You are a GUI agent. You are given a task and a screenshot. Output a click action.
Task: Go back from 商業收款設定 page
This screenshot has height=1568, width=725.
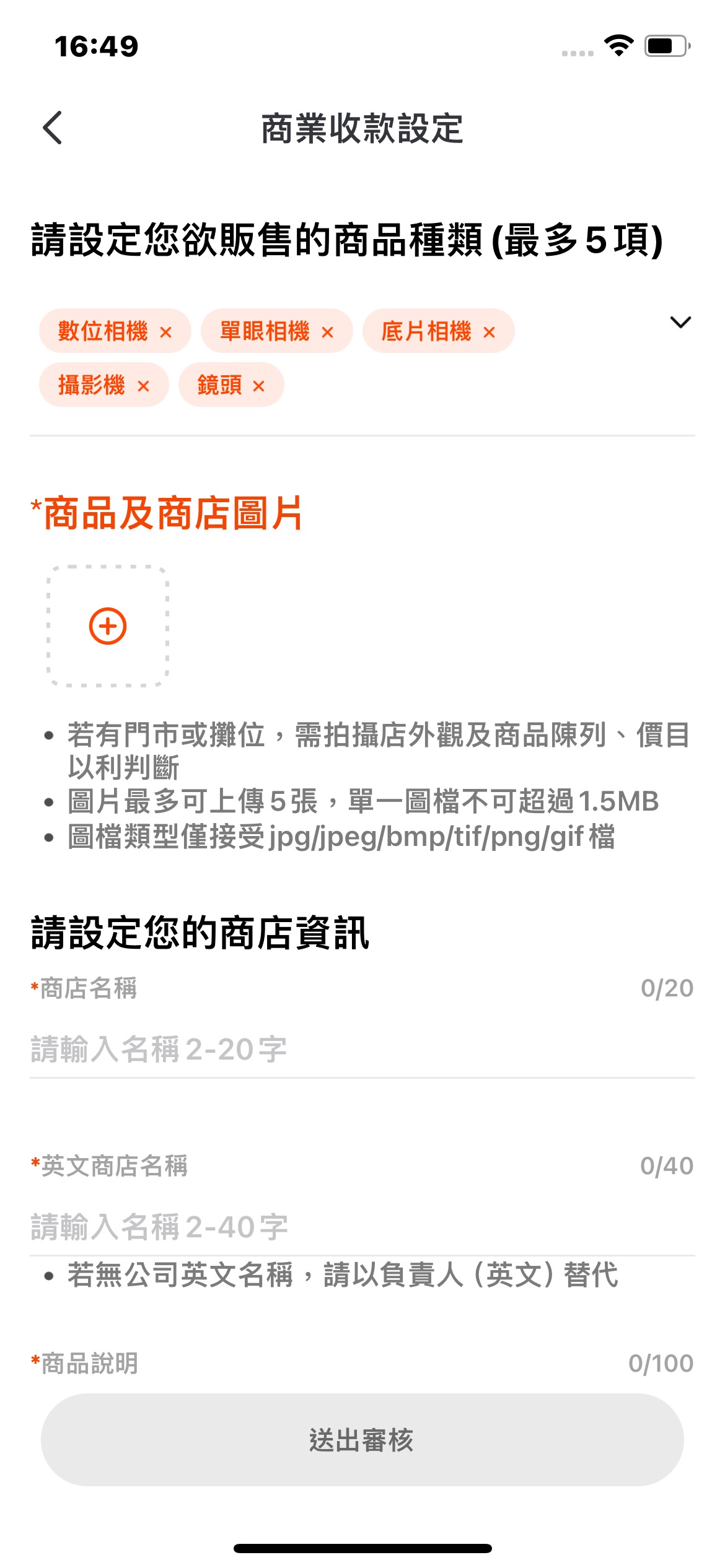click(x=53, y=128)
